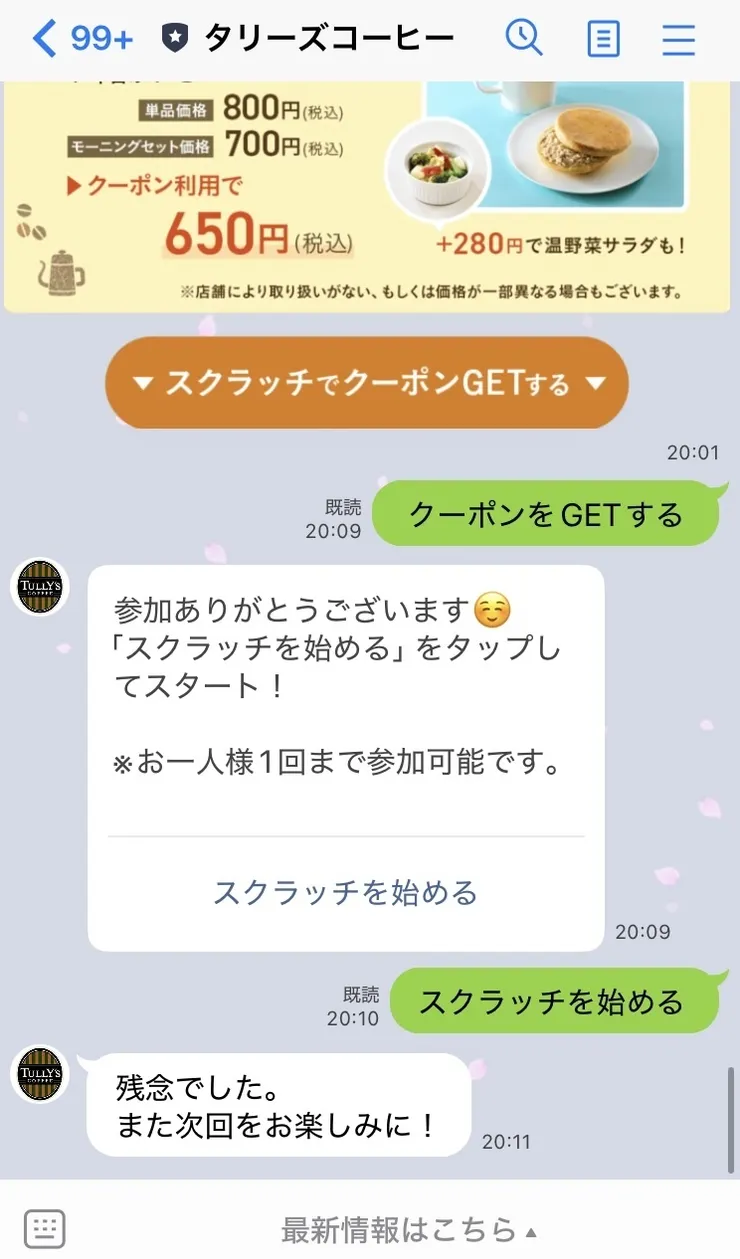This screenshot has width=740, height=1259.
Task: Open the message search magnifier icon
Action: point(521,38)
